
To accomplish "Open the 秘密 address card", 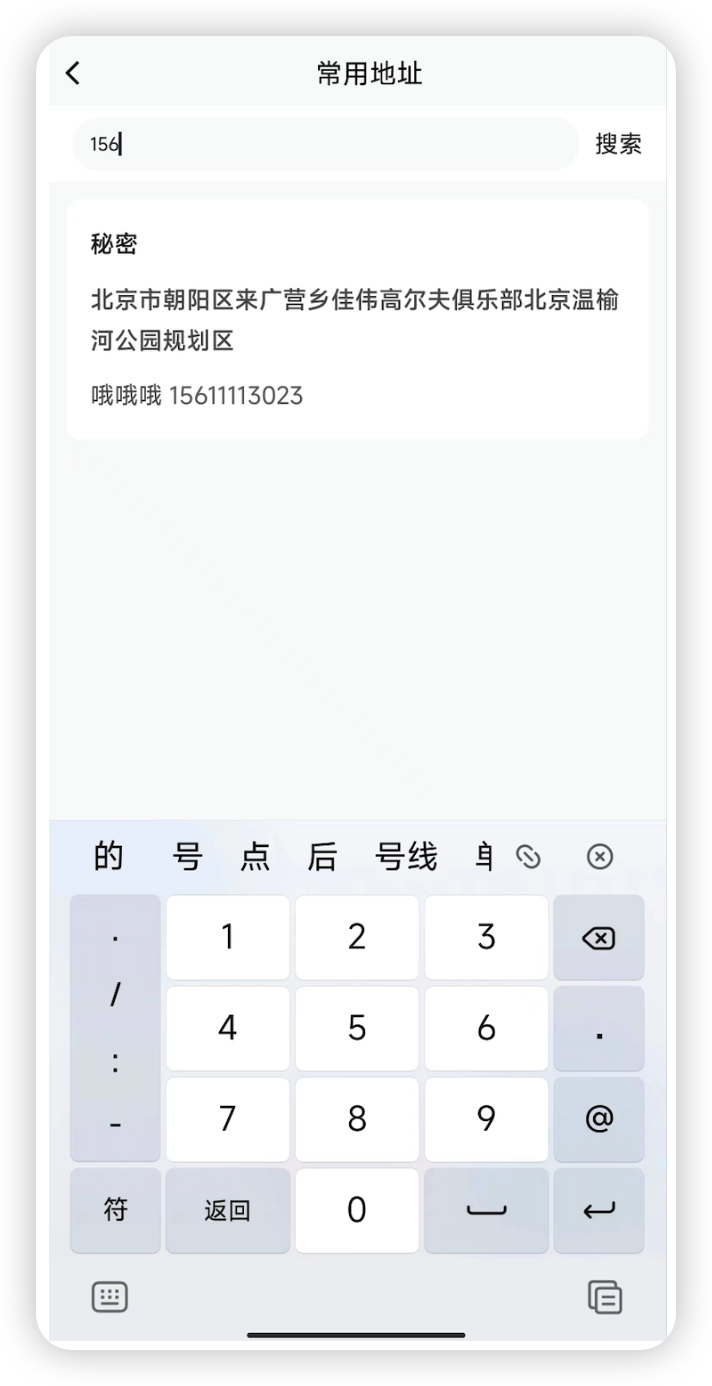I will click(357, 318).
